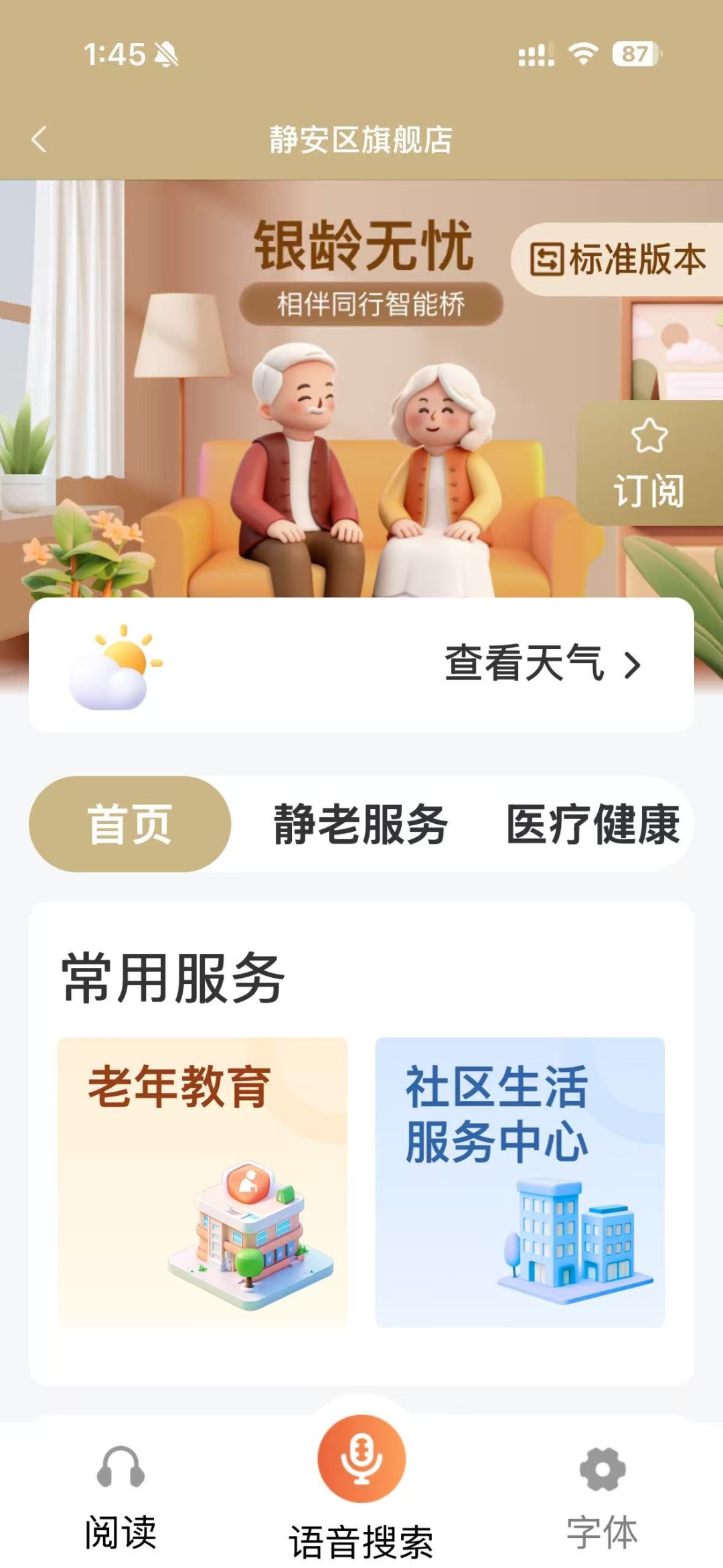
Task: Tap the 语音搜索 microphone button
Action: coord(361,1460)
